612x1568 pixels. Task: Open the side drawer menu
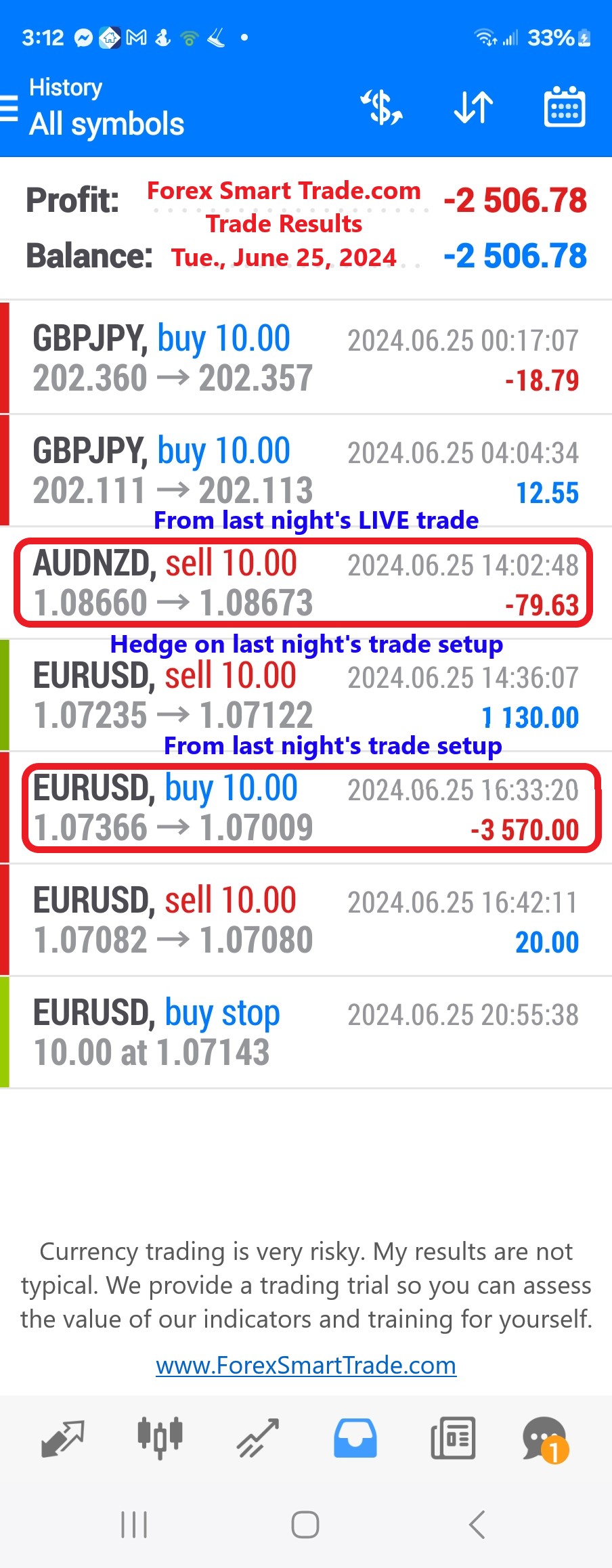click(x=9, y=108)
